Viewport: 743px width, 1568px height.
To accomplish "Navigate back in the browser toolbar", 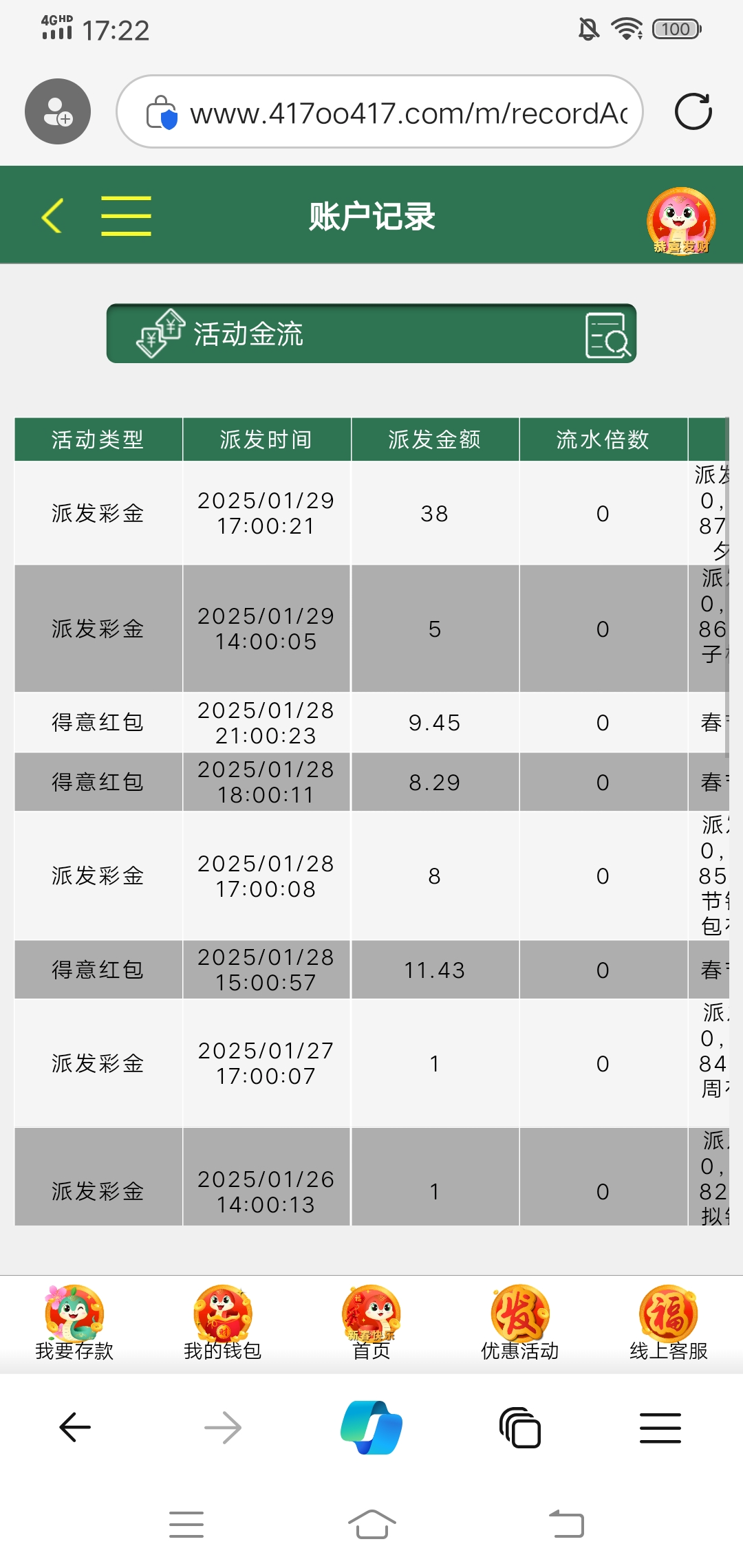I will point(75,1428).
